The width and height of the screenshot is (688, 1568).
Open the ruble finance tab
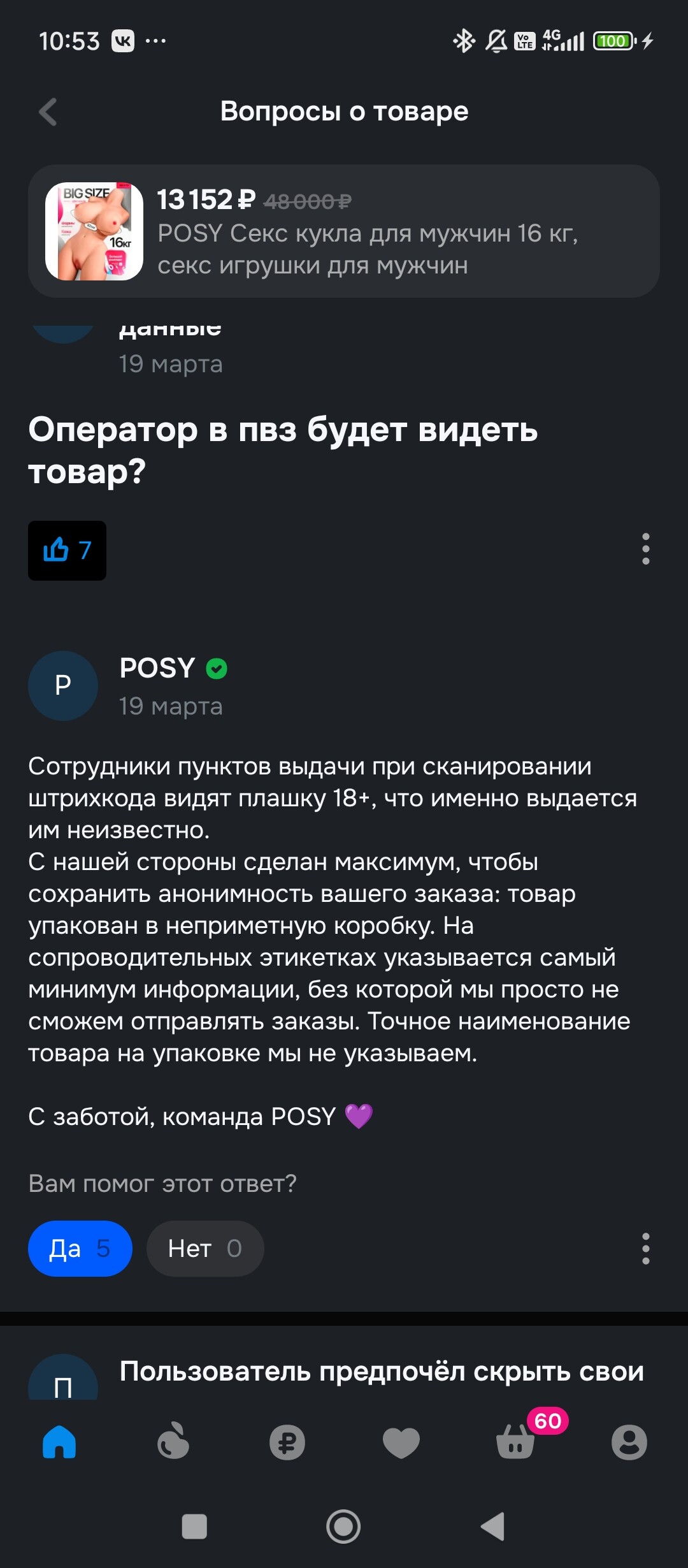(287, 1442)
